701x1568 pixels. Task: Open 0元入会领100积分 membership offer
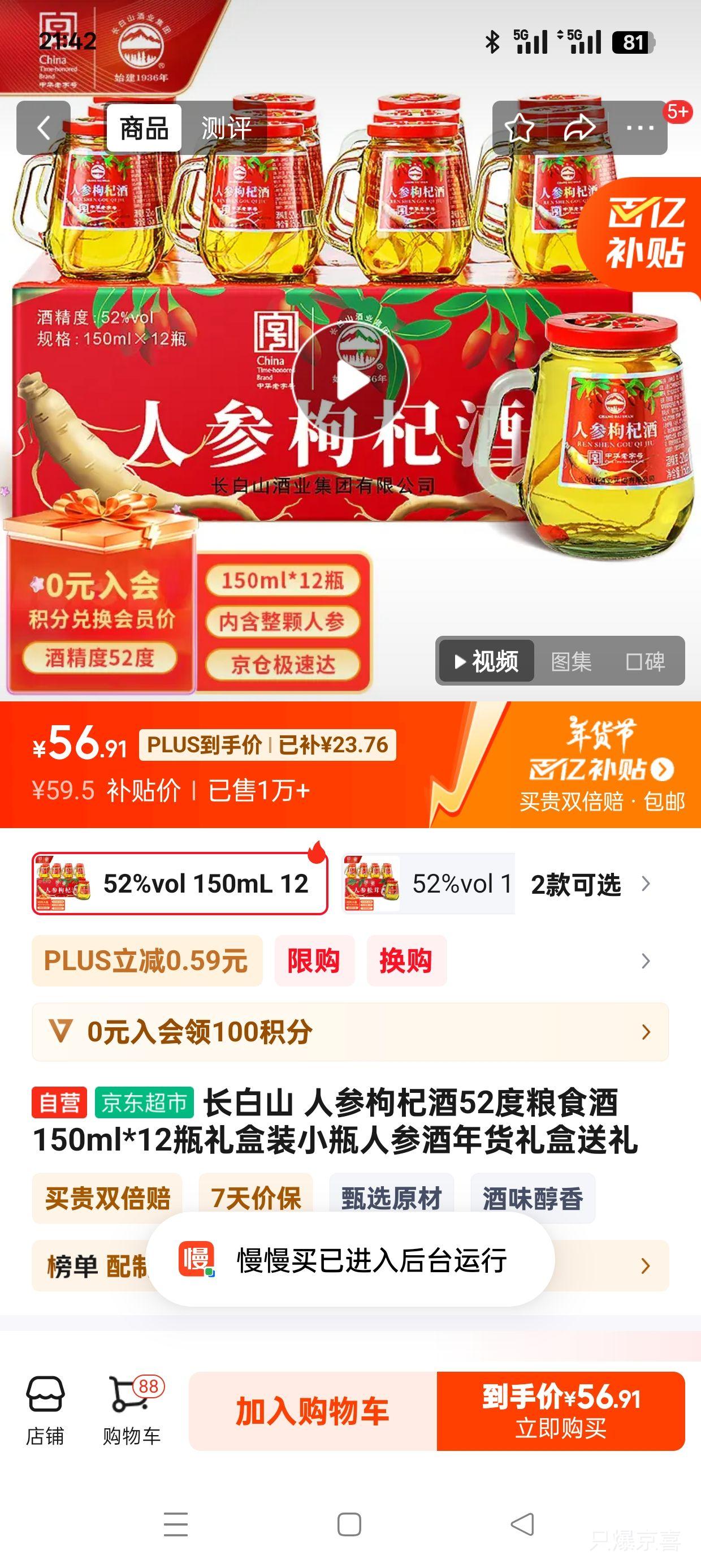[350, 1032]
